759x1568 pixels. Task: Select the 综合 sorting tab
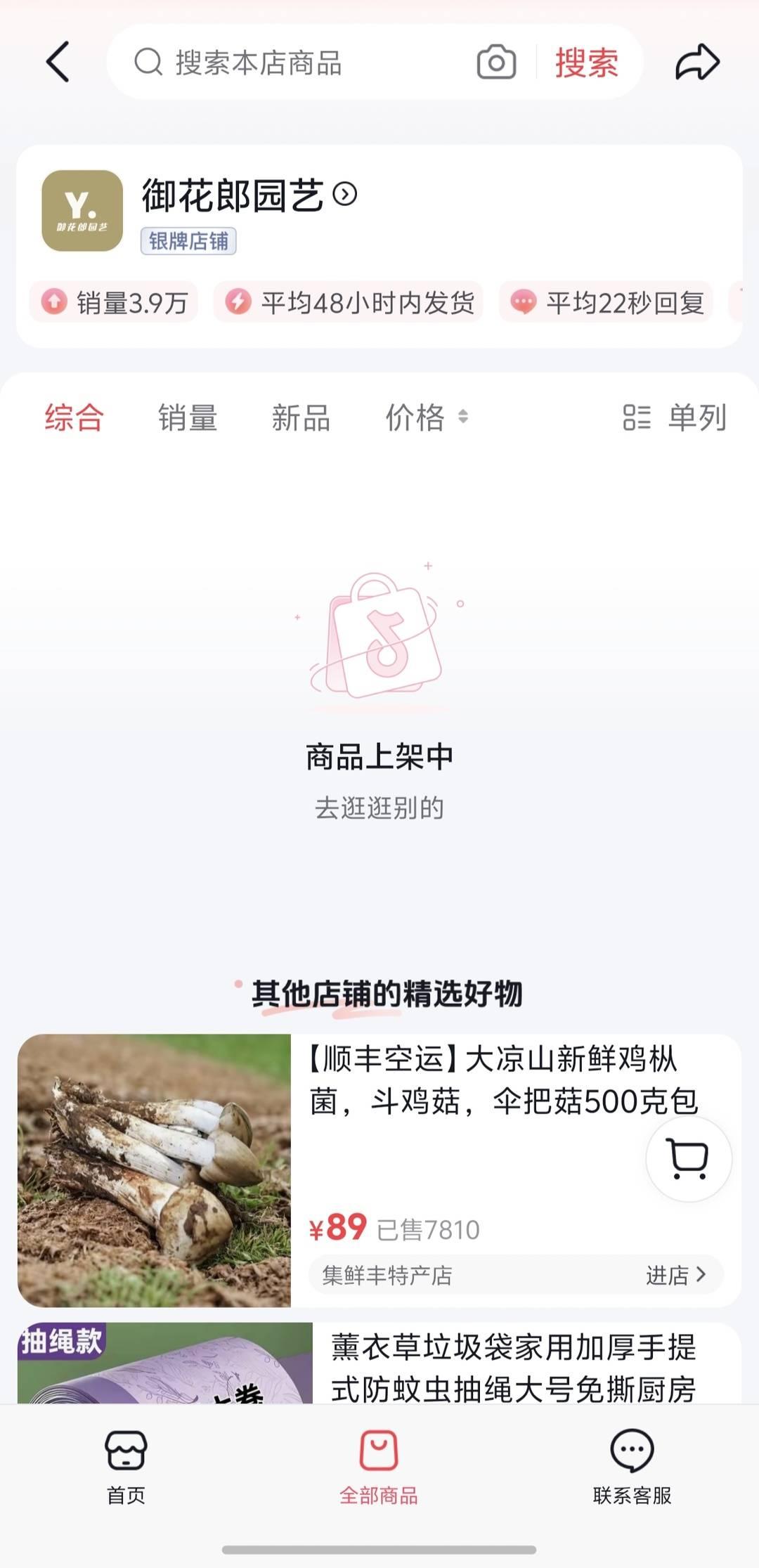click(x=74, y=417)
